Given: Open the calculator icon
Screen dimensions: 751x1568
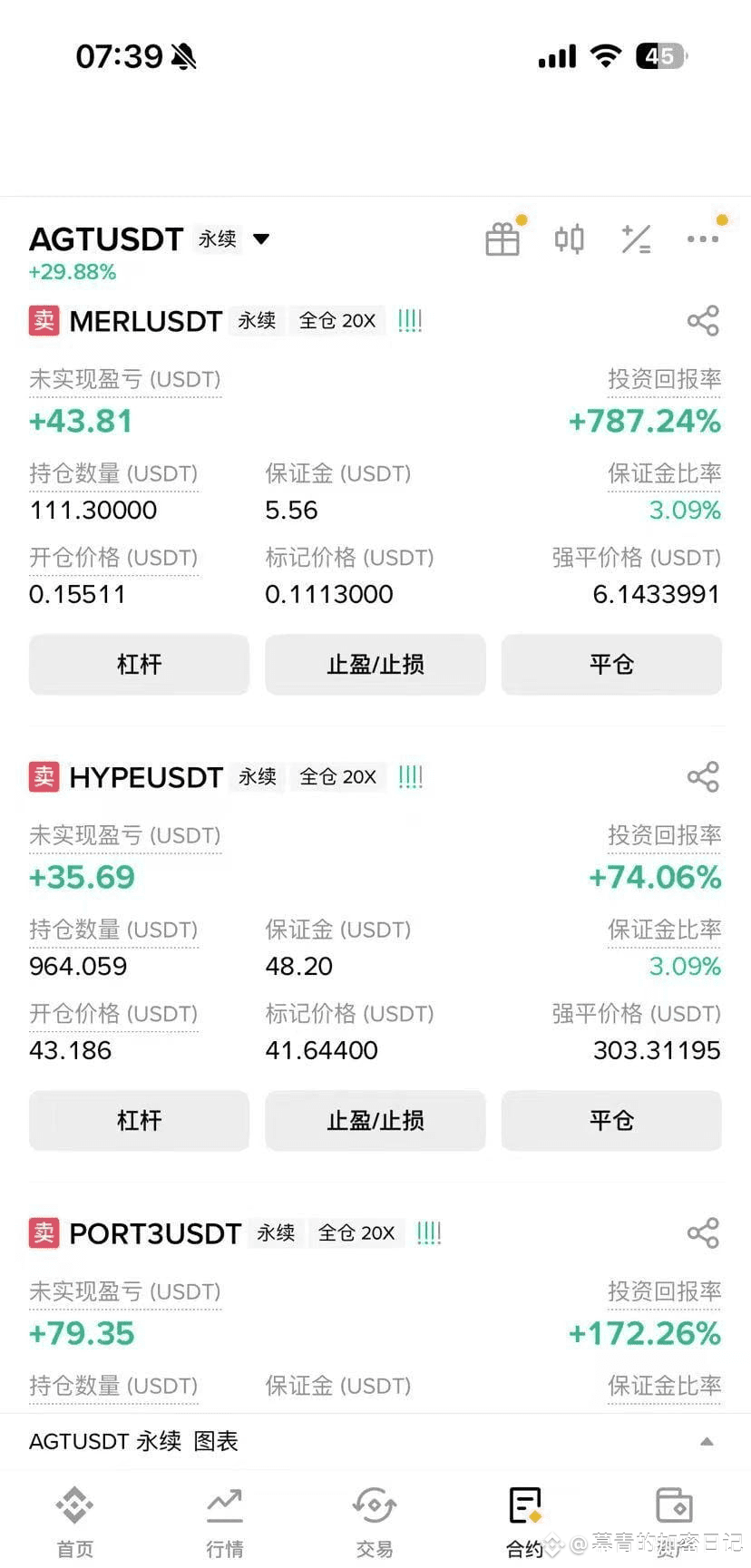Looking at the screenshot, I should [x=636, y=239].
